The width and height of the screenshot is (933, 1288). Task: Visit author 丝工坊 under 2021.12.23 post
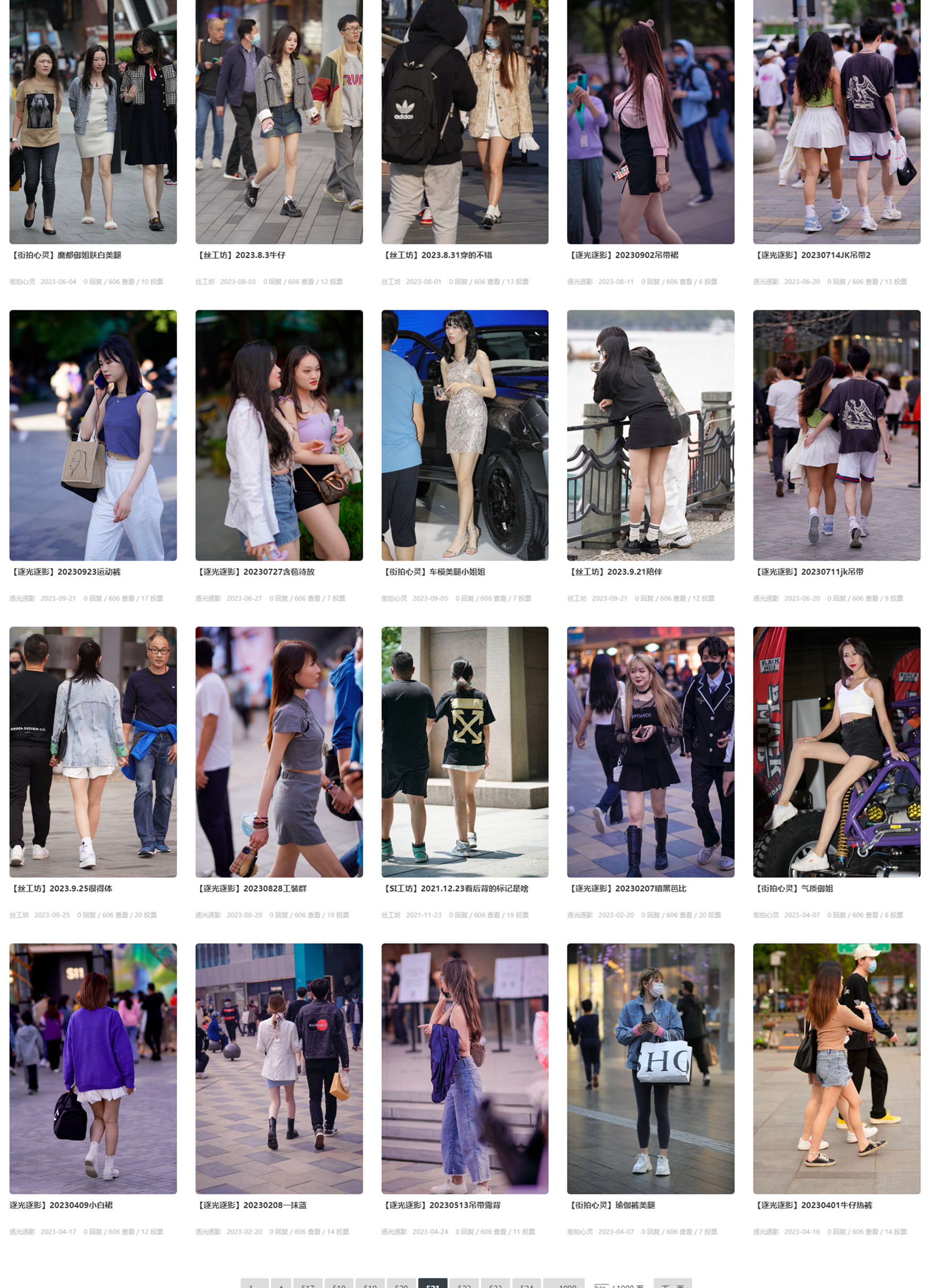391,915
